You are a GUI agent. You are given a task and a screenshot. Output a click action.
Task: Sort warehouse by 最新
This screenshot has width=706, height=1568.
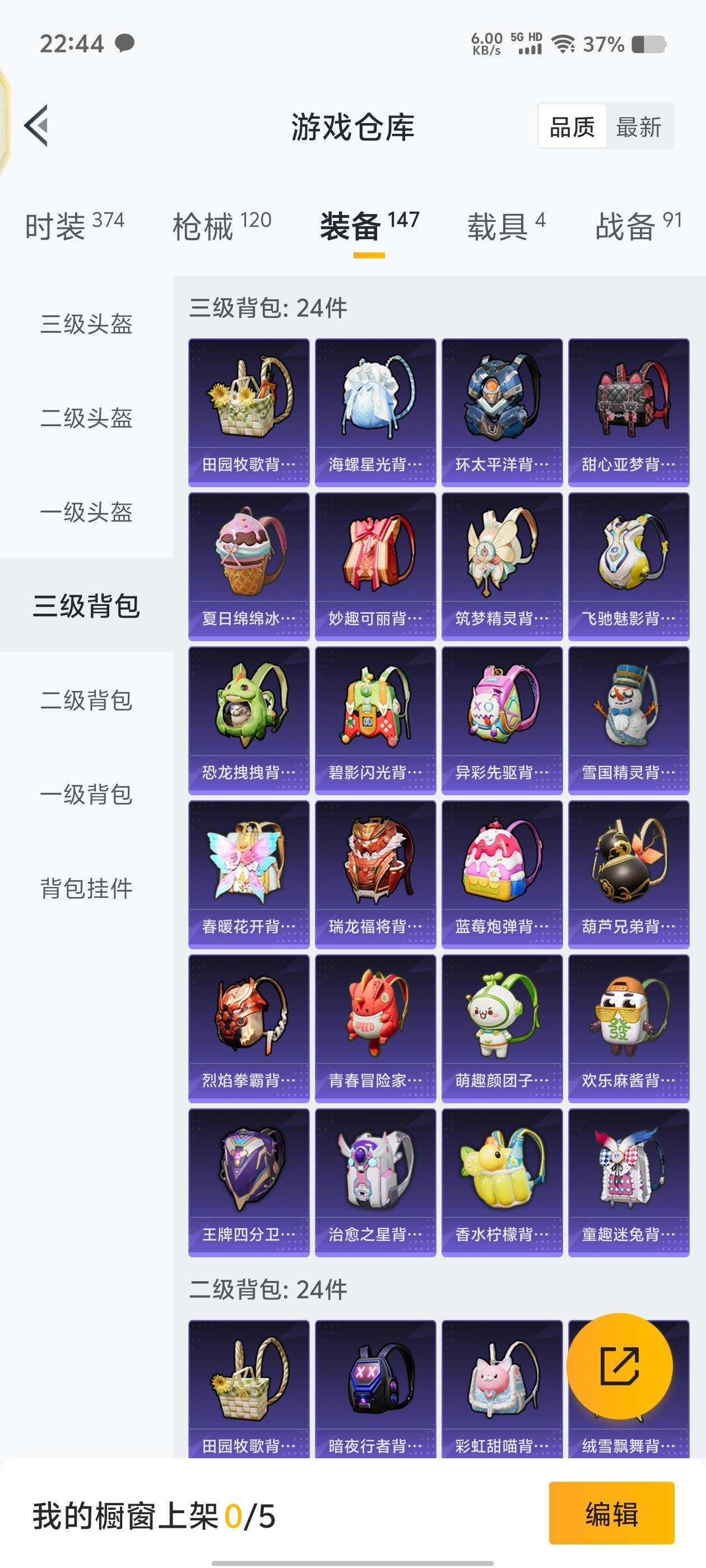pos(638,127)
